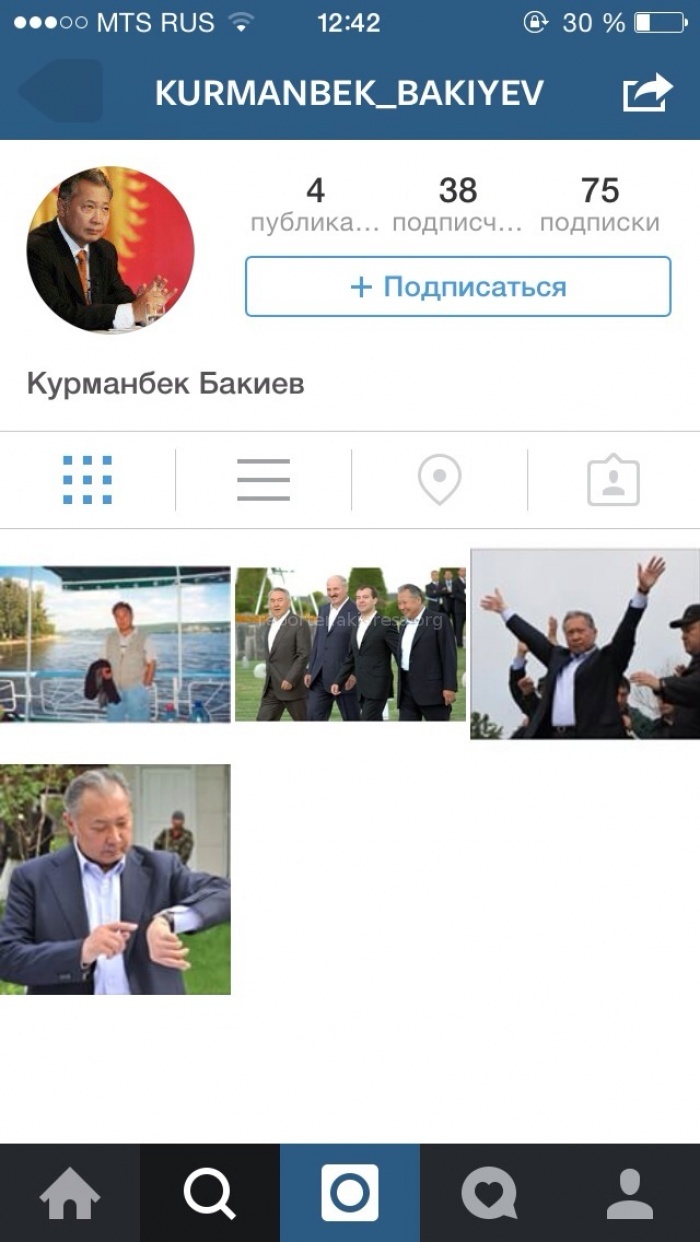Open the photo of four men walking

[x=350, y=644]
